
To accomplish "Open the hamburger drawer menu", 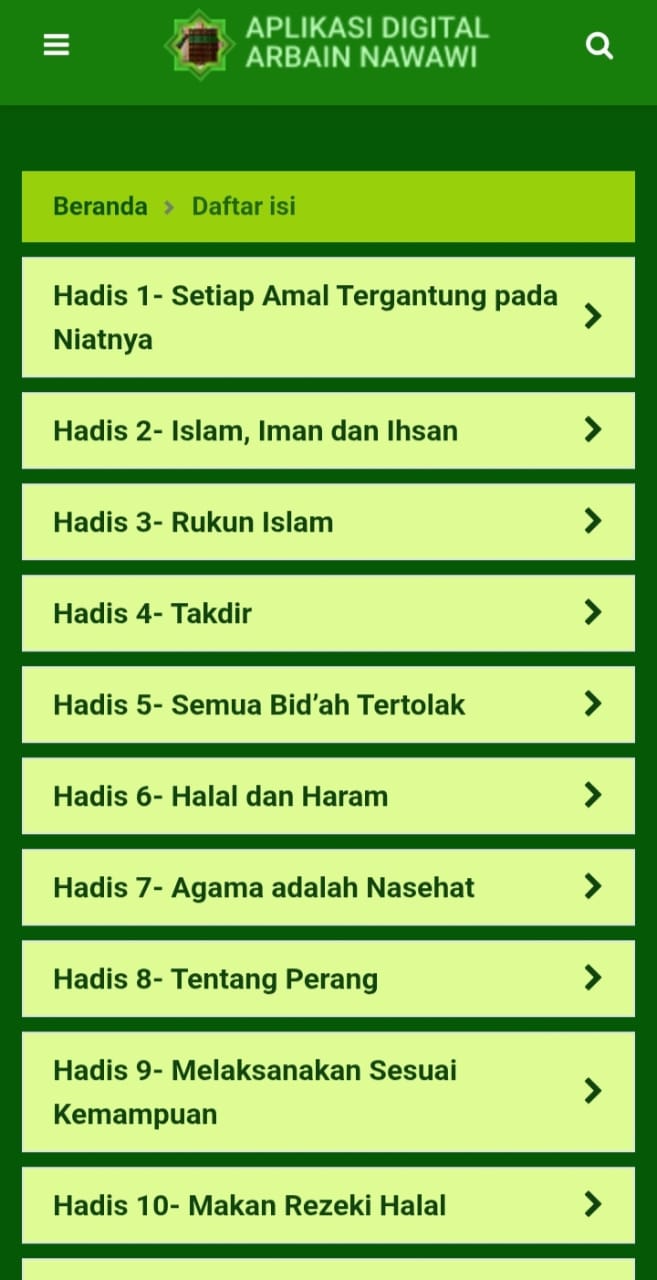I will [x=57, y=46].
